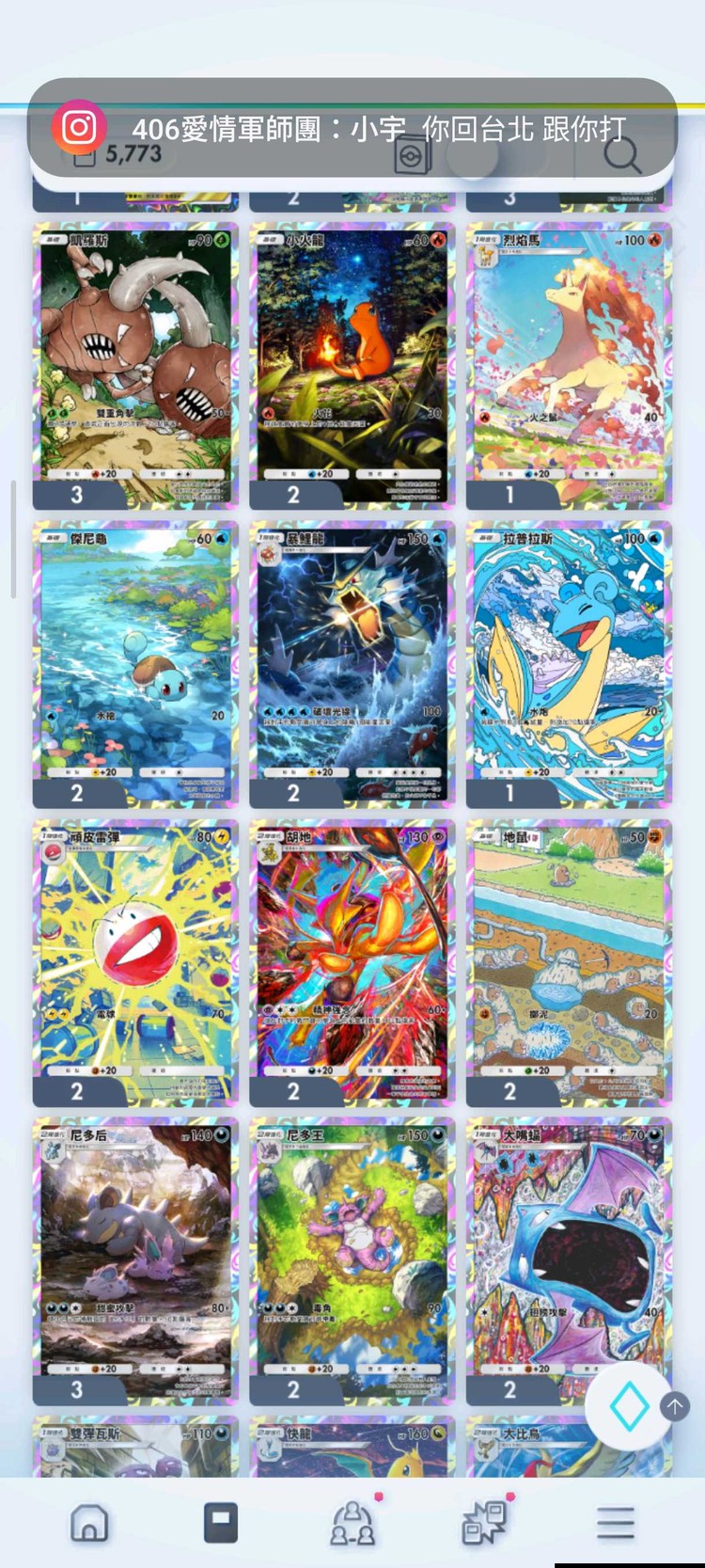Image resolution: width=705 pixels, height=1568 pixels.
Task: Open the battle tab
Action: point(484,1522)
